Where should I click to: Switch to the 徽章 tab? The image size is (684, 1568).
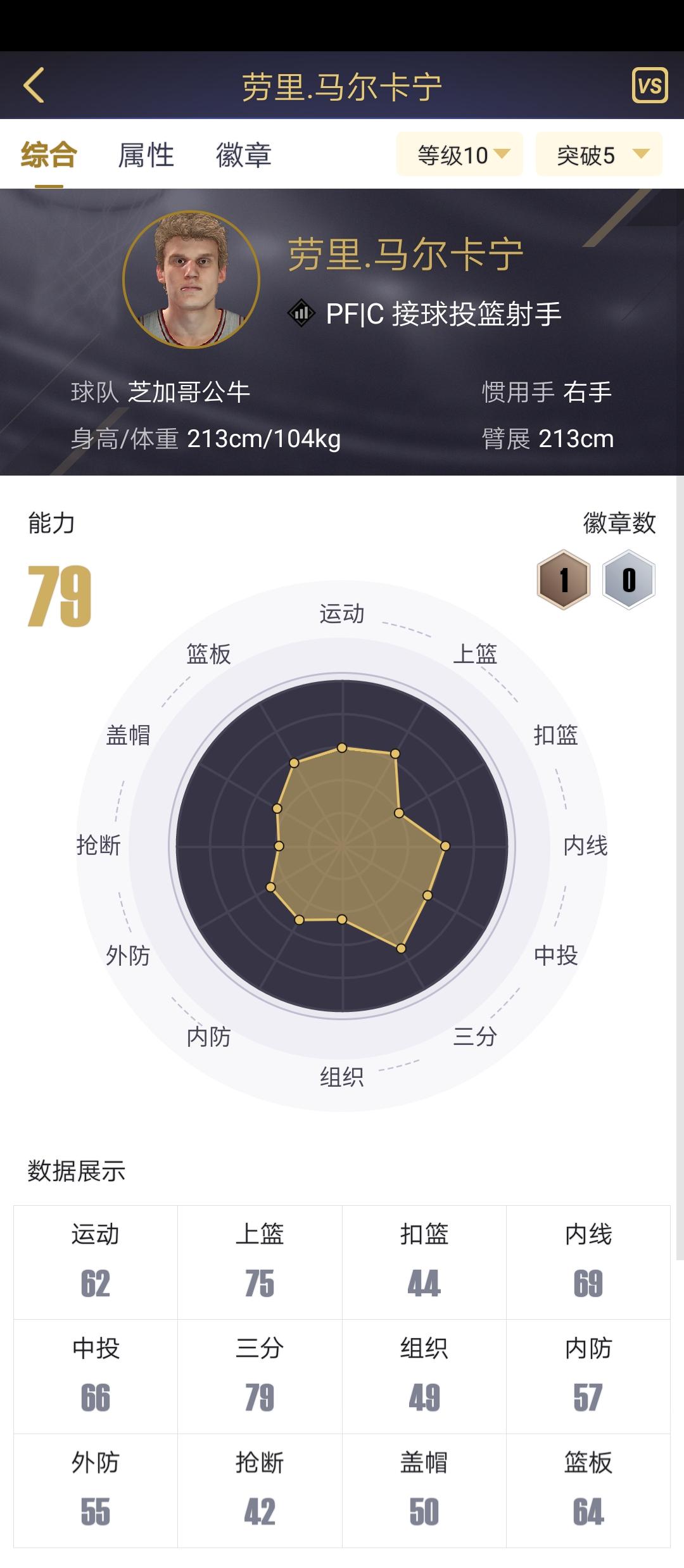[244, 155]
